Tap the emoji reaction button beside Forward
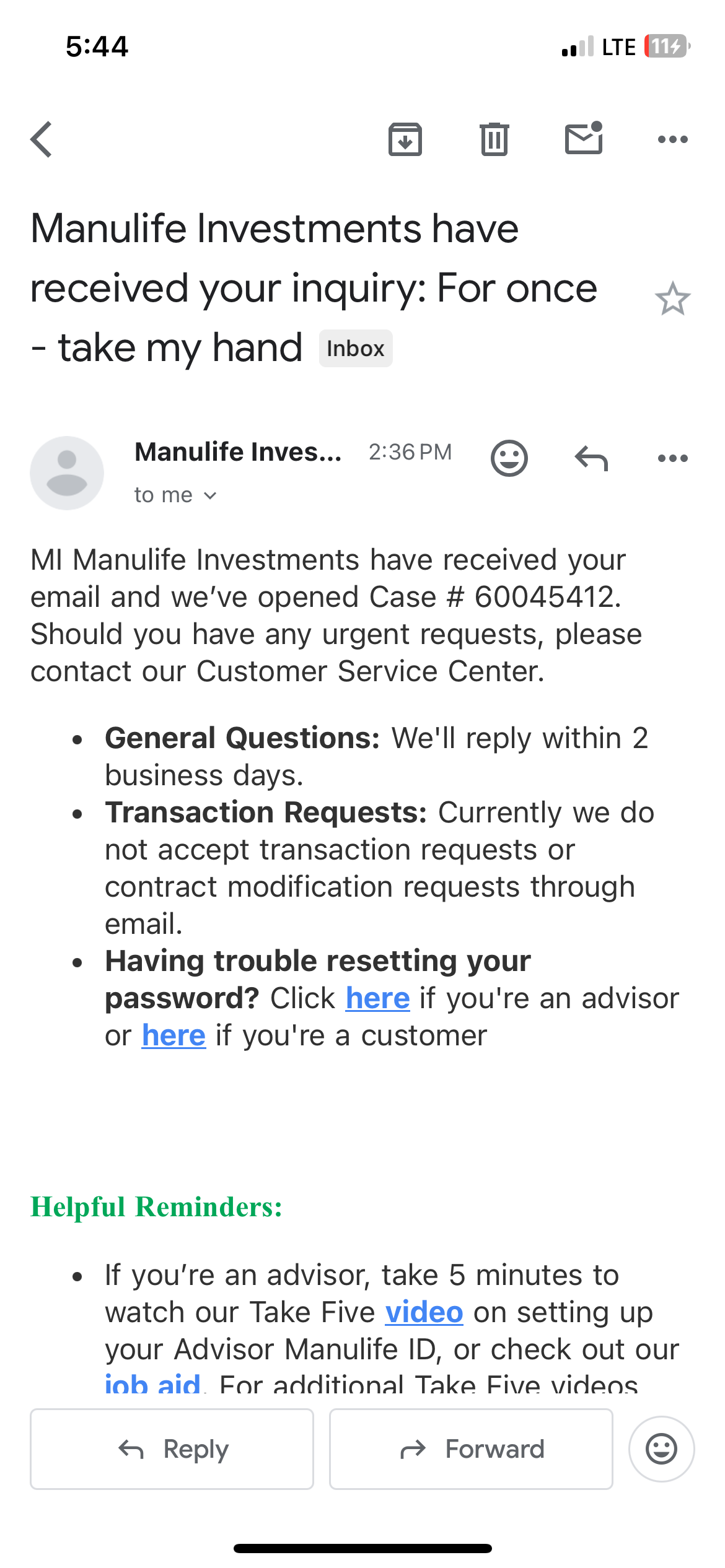The image size is (725, 1568). 662,1449
